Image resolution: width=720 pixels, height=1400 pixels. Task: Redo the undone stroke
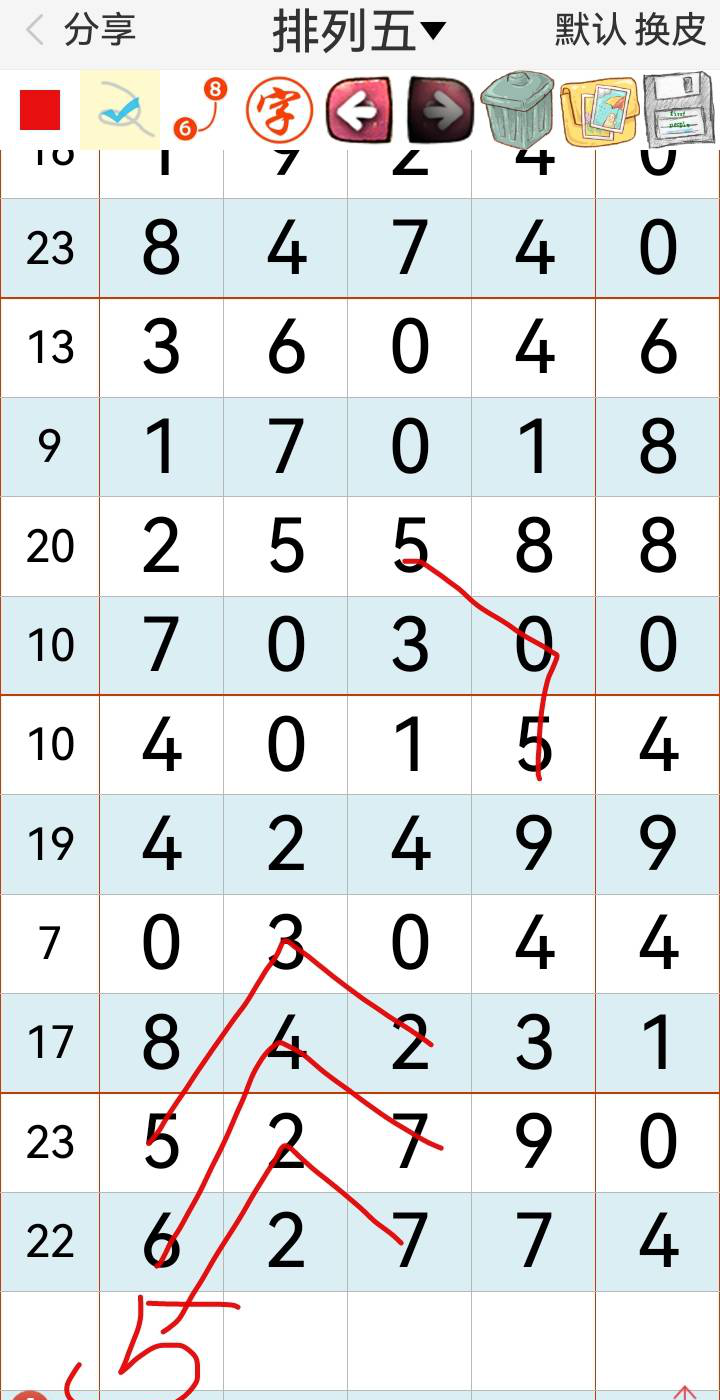[440, 110]
